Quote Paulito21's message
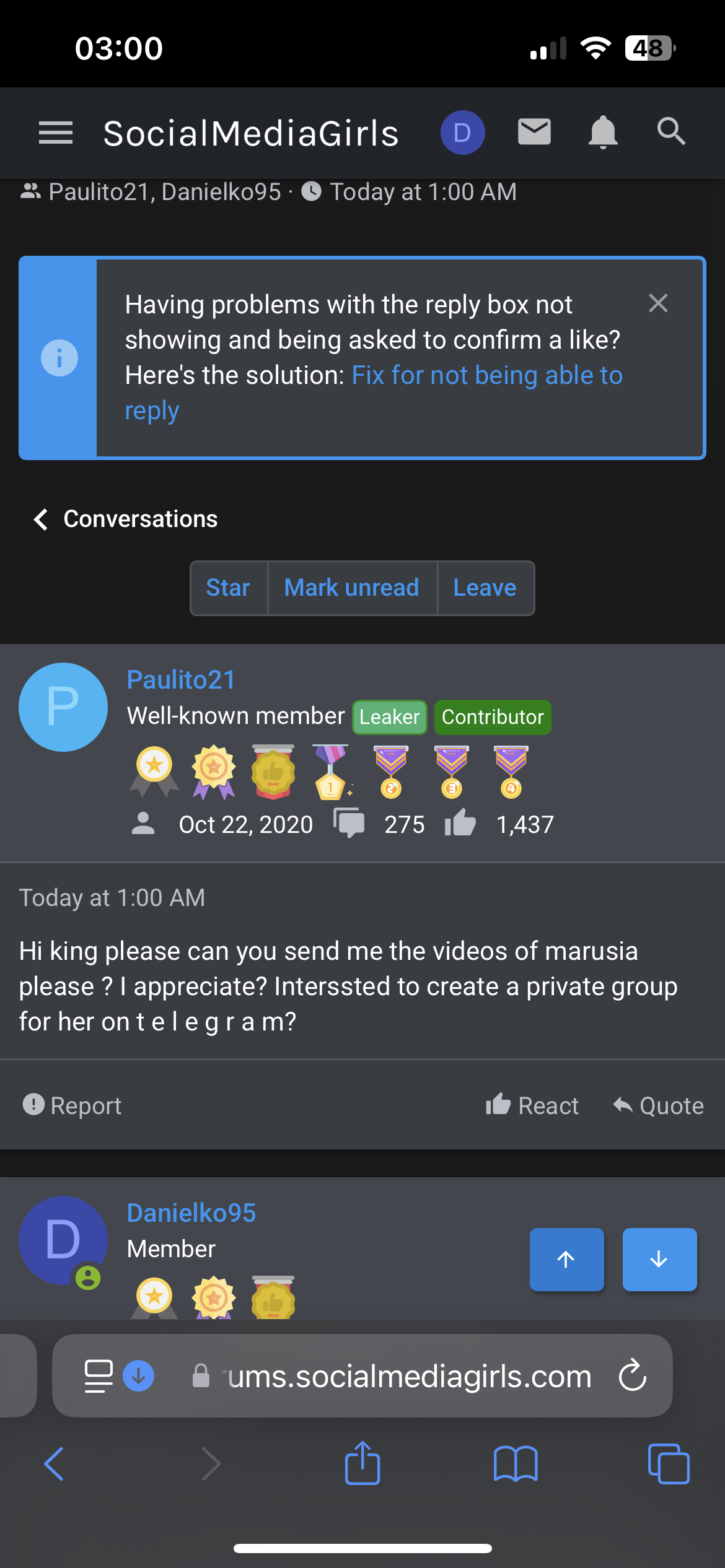 pyautogui.click(x=658, y=1105)
